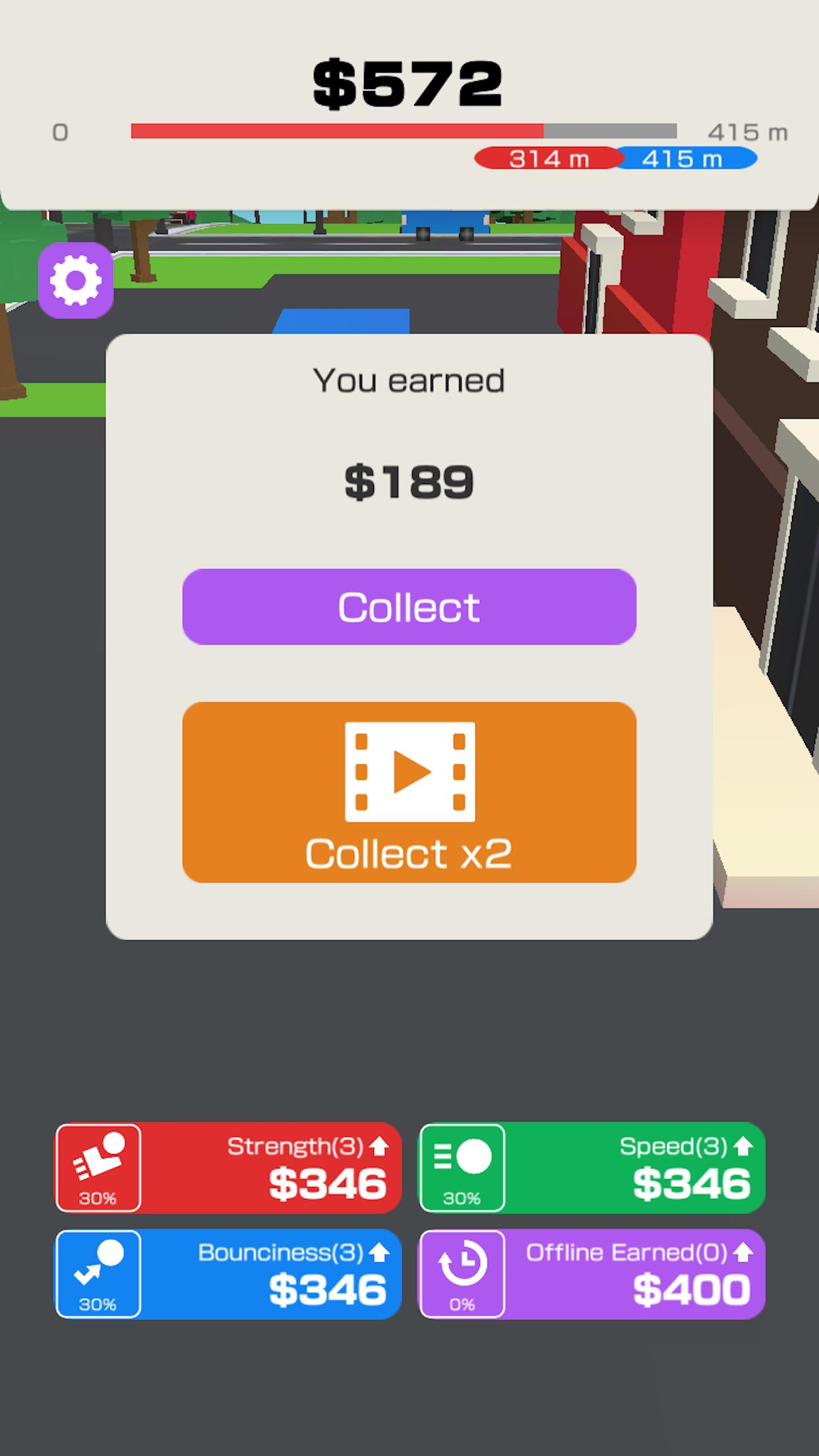Collect the $189 earnings
The height and width of the screenshot is (1456, 819).
click(409, 607)
